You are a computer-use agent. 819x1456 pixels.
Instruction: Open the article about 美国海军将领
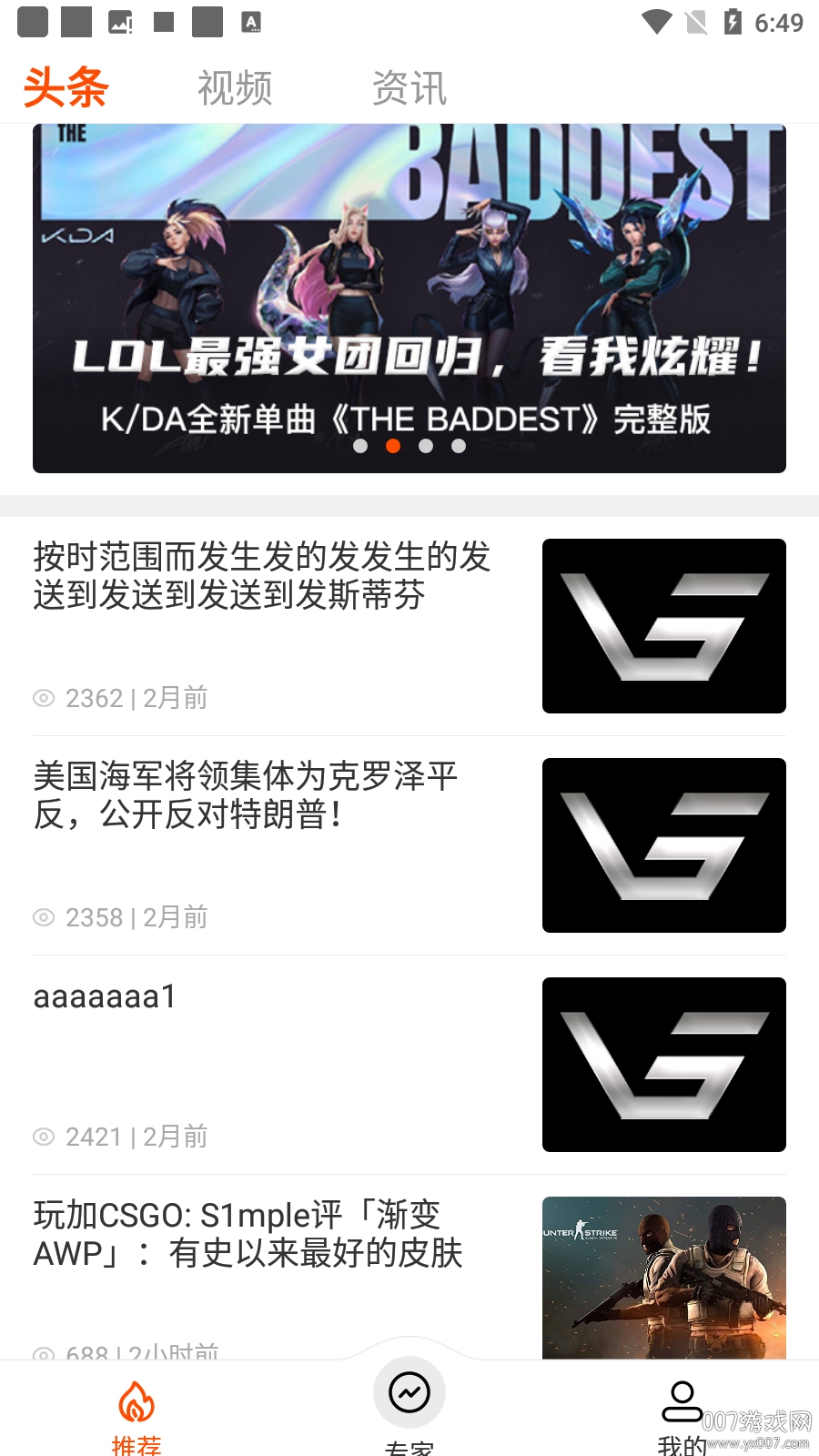246,795
